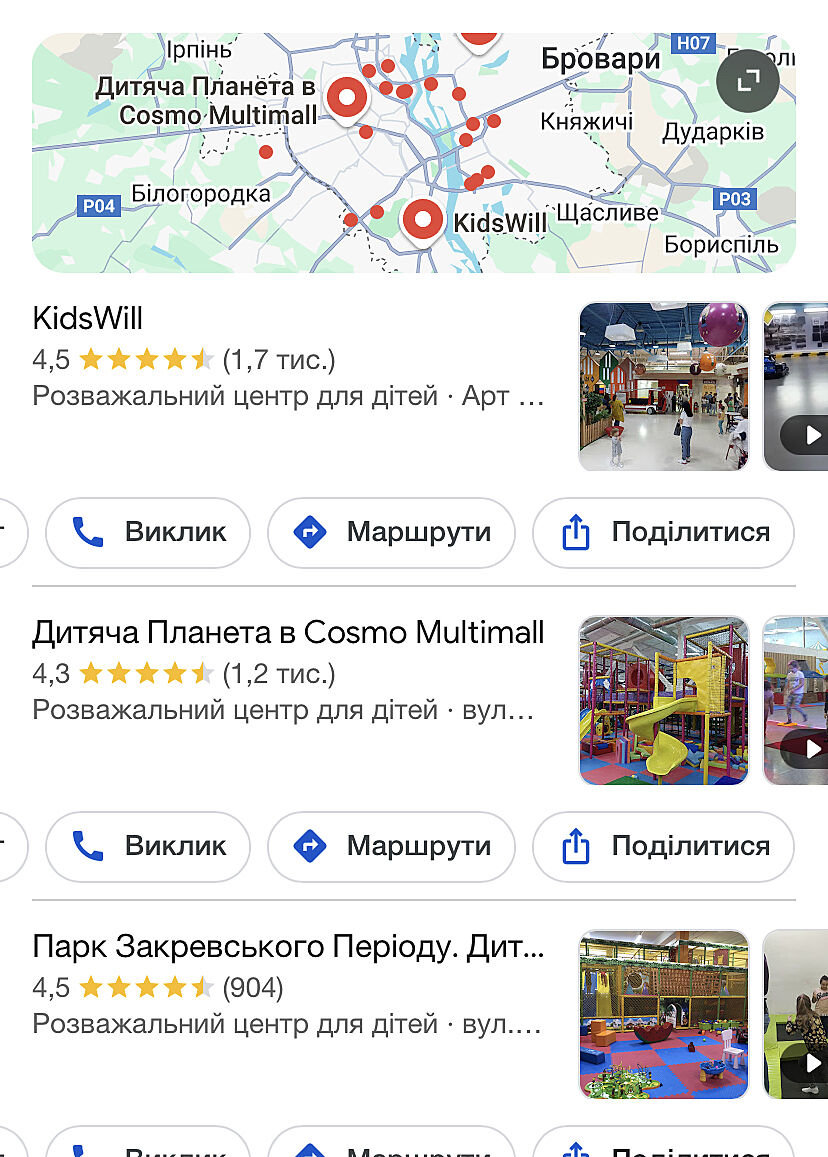The image size is (828, 1157).
Task: Call Дитяча Планета with the Виклик button
Action: pos(148,846)
